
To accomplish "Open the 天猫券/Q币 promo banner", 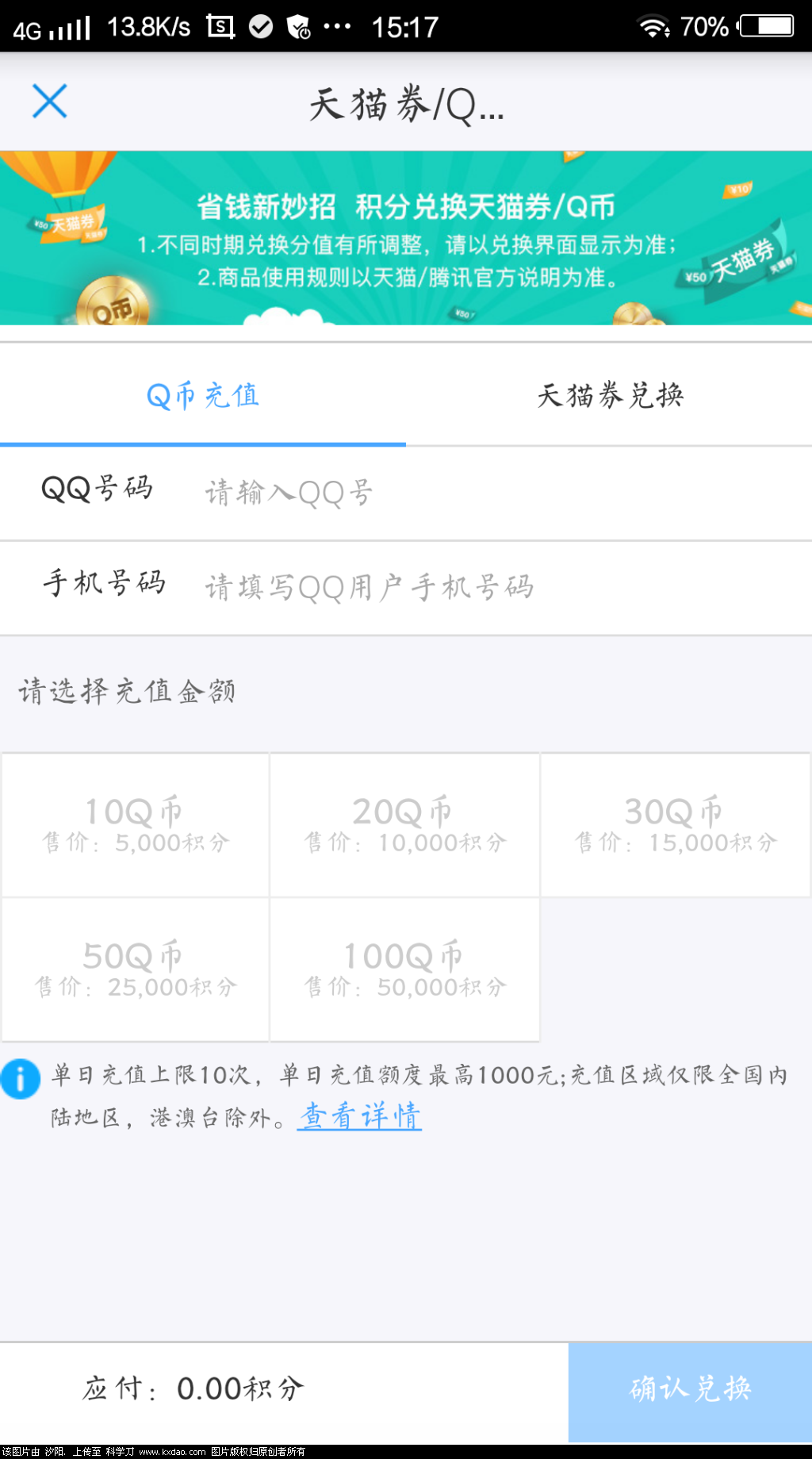I will coord(406,238).
